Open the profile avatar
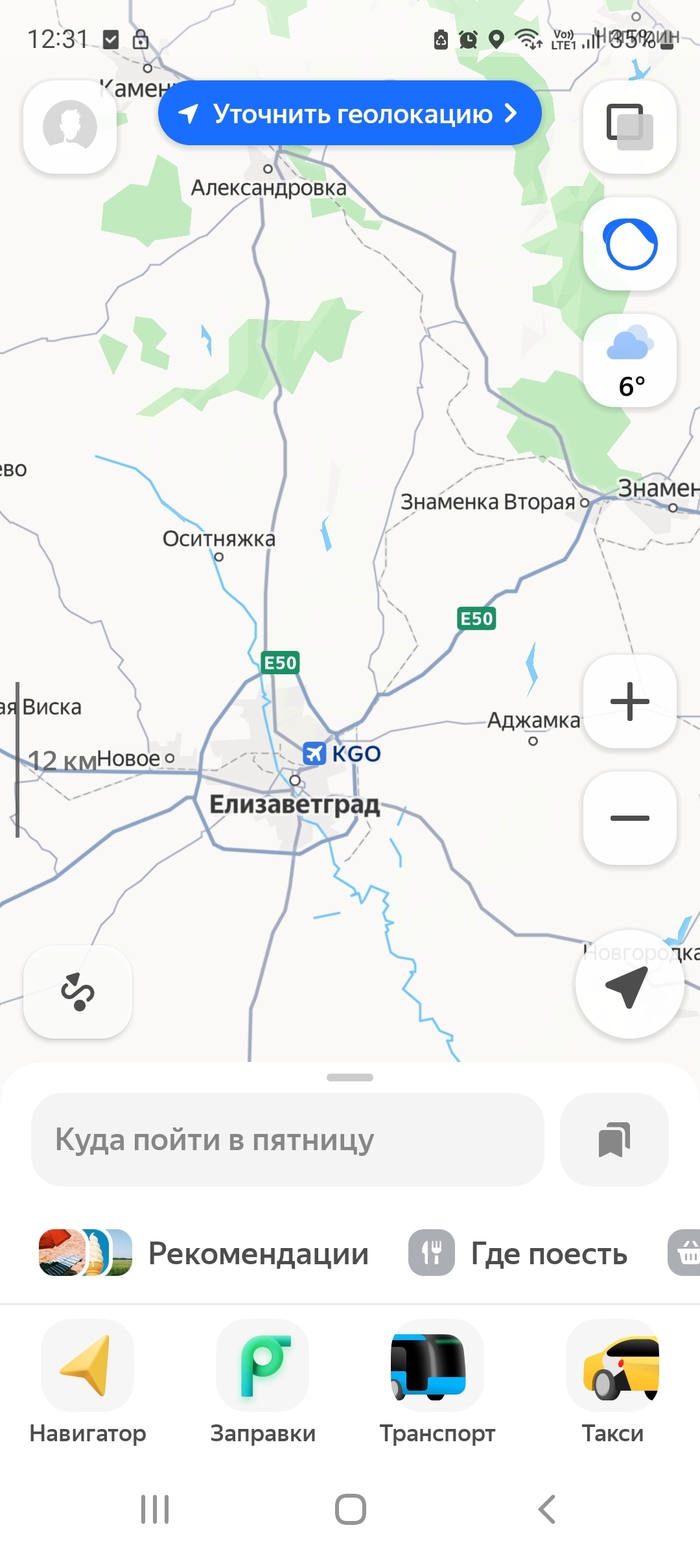 click(70, 127)
